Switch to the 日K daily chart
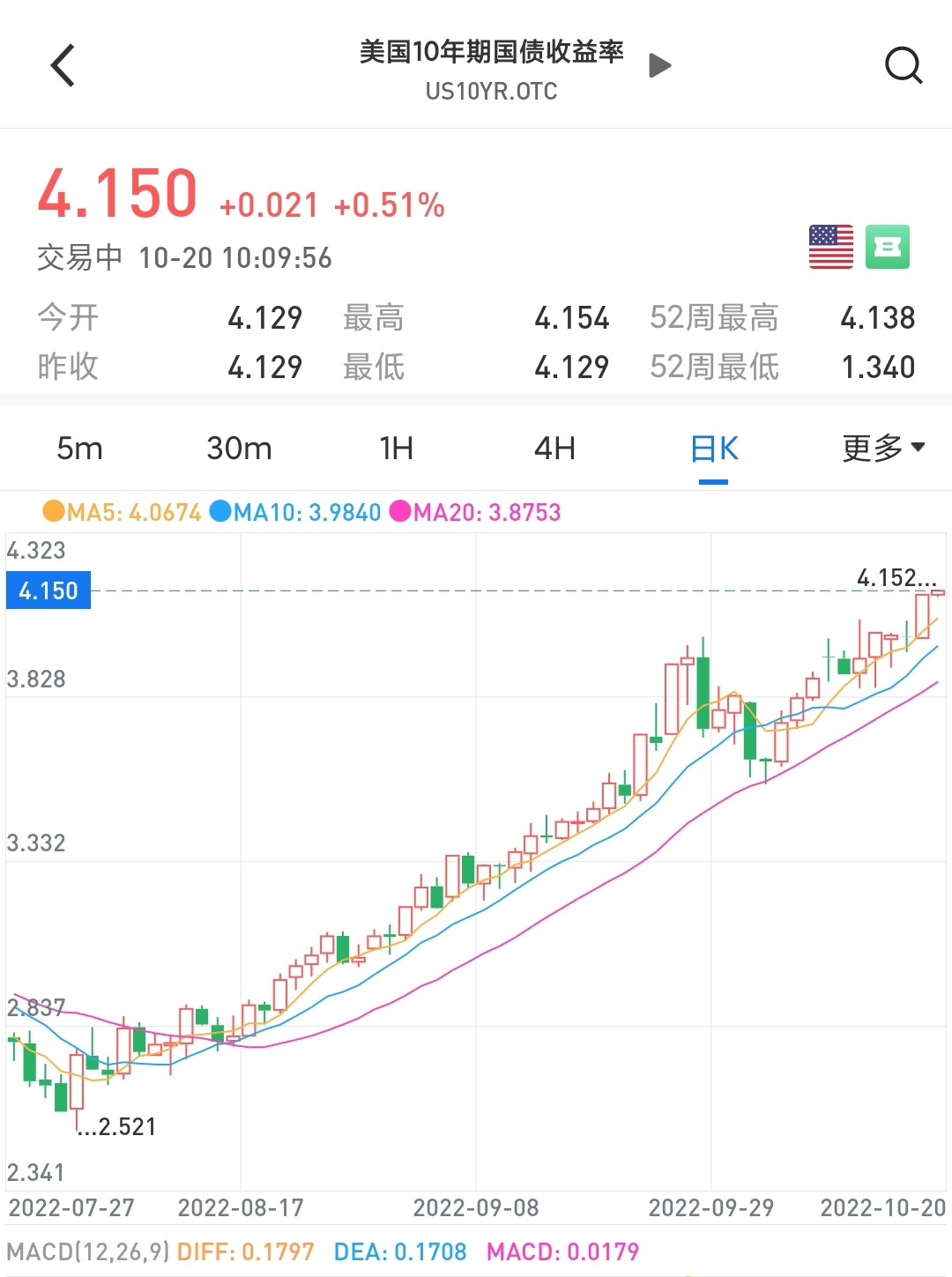 coord(713,449)
